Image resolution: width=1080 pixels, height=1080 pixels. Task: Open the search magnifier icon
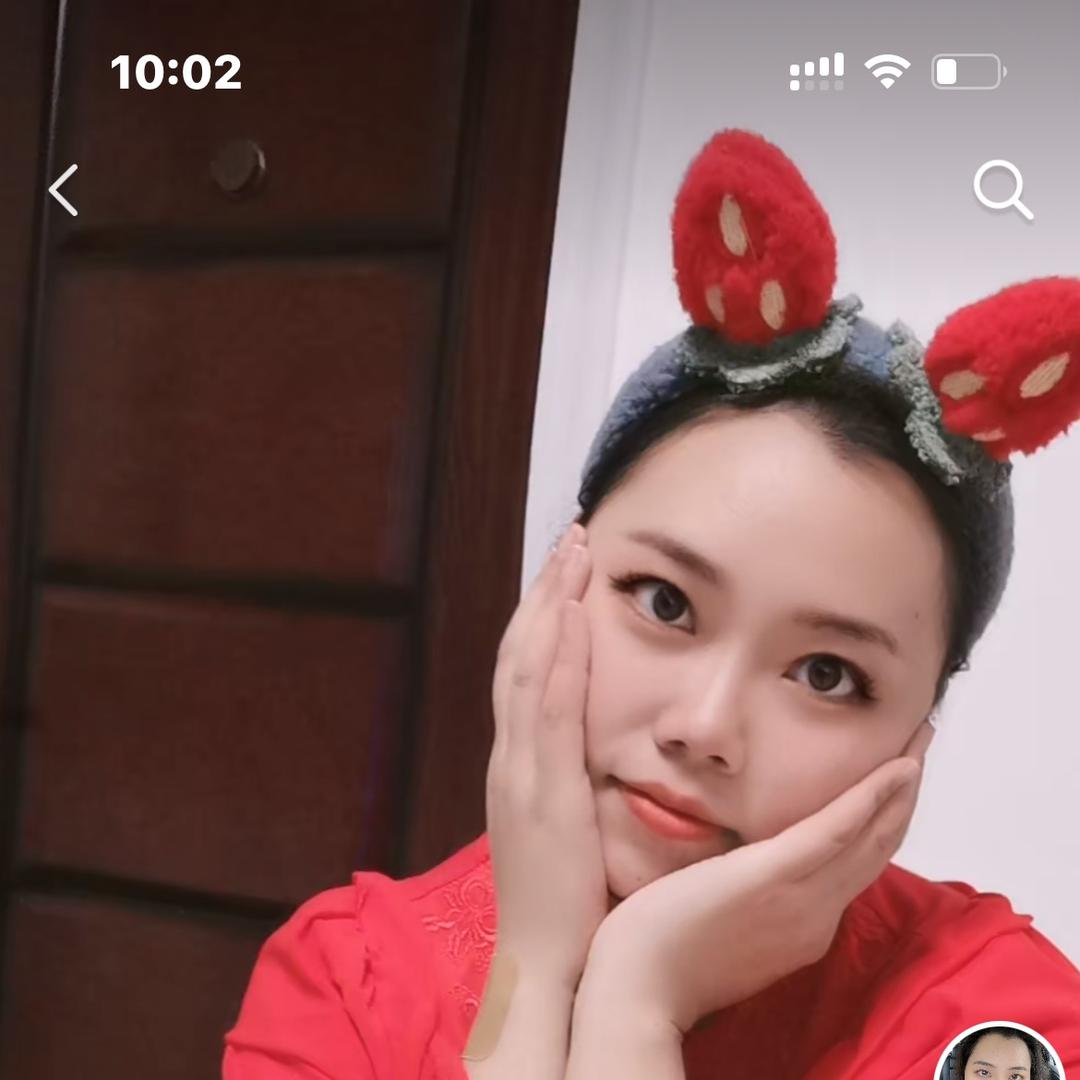1002,190
